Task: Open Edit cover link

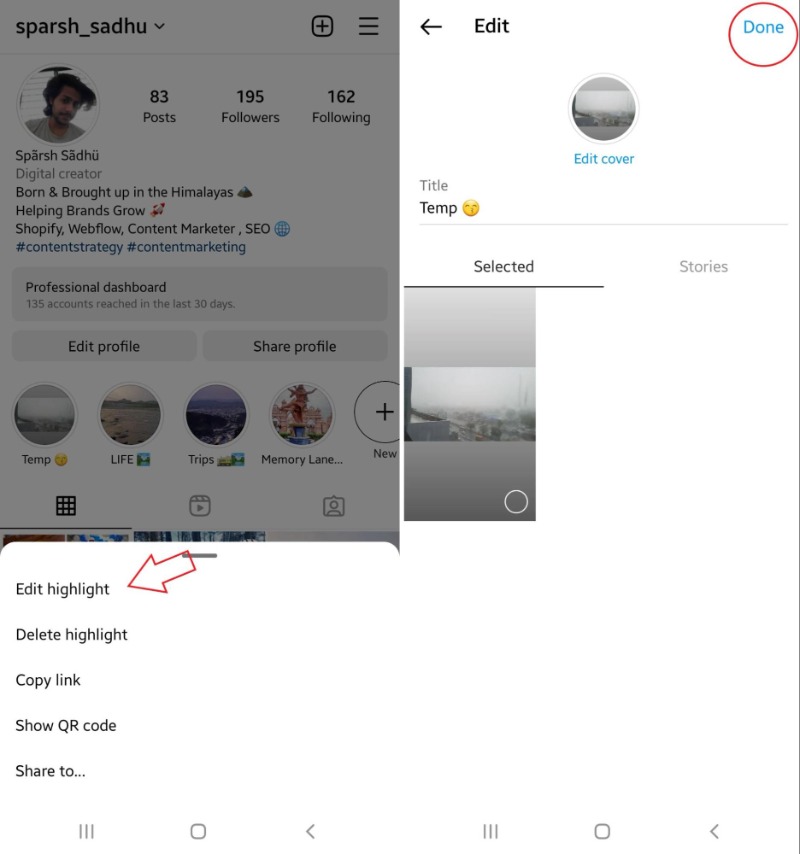Action: [603, 158]
